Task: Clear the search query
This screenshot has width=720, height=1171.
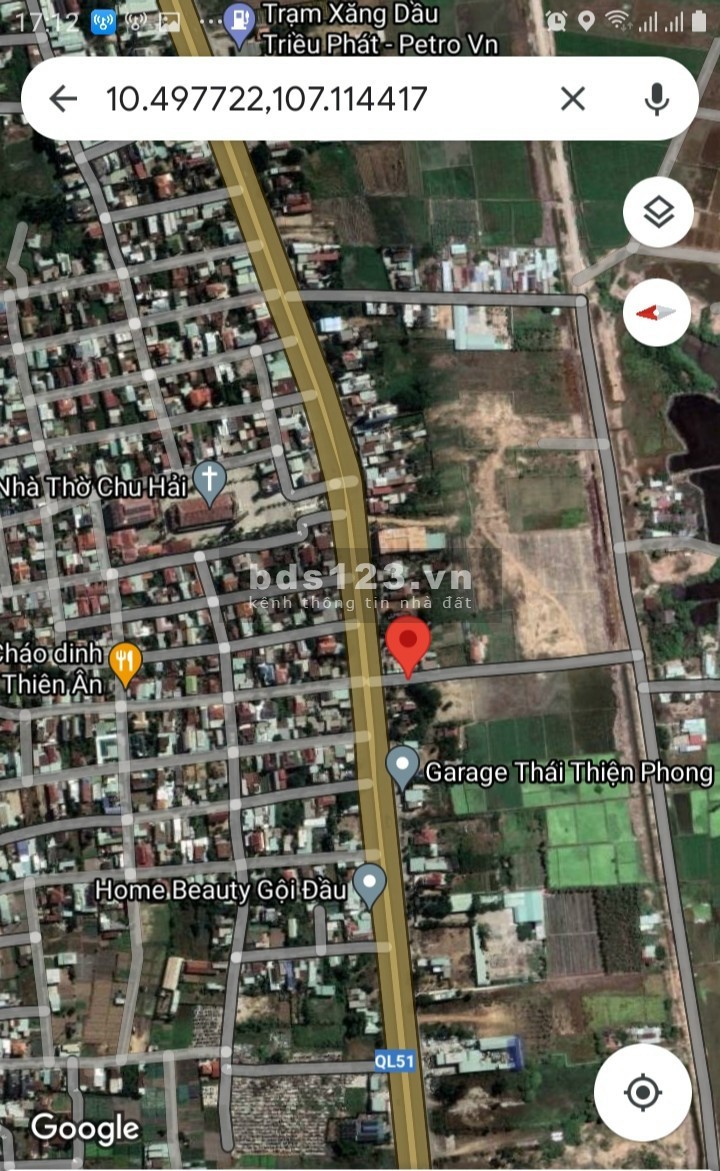Action: (572, 98)
